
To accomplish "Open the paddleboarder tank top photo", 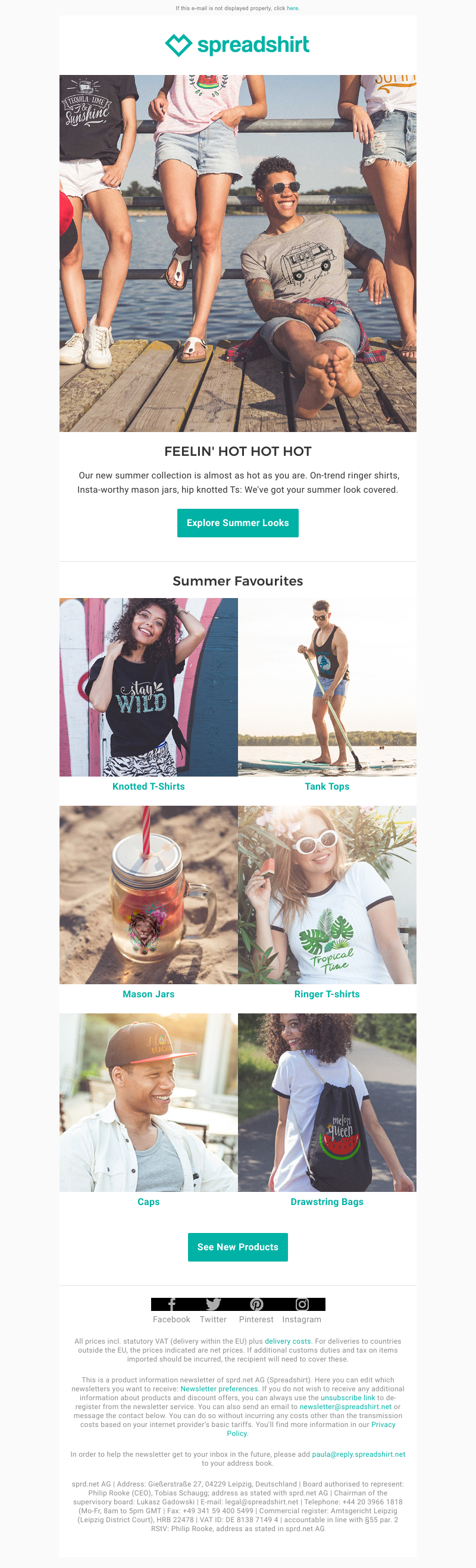I will tap(327, 687).
